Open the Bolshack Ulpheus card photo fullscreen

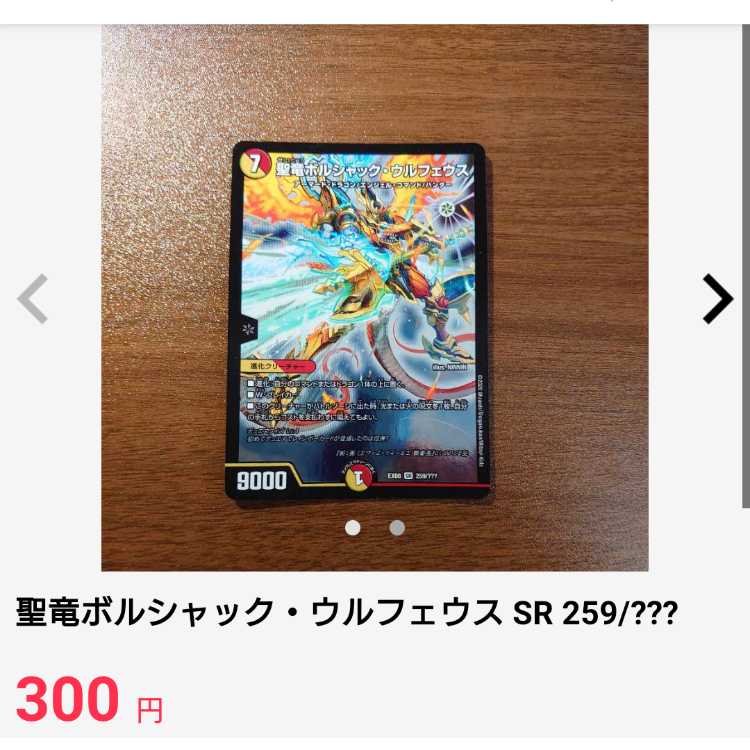(360, 320)
